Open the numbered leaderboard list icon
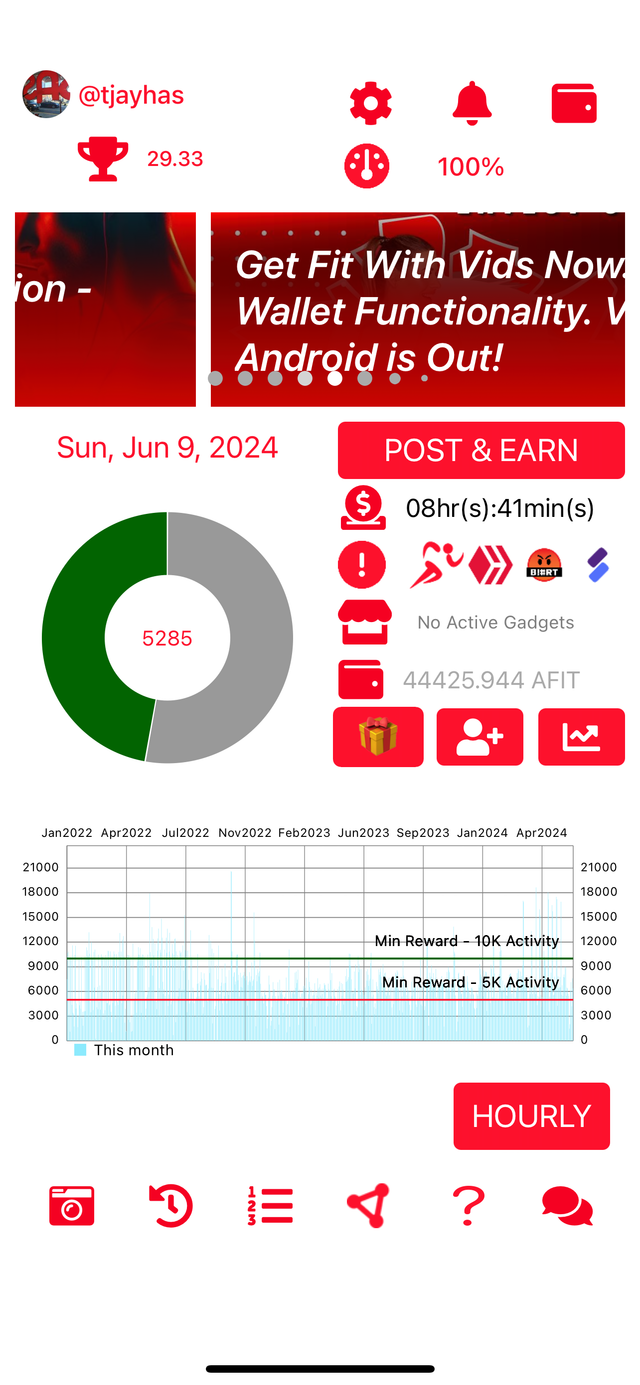The height and width of the screenshot is (1385, 640). (269, 1206)
